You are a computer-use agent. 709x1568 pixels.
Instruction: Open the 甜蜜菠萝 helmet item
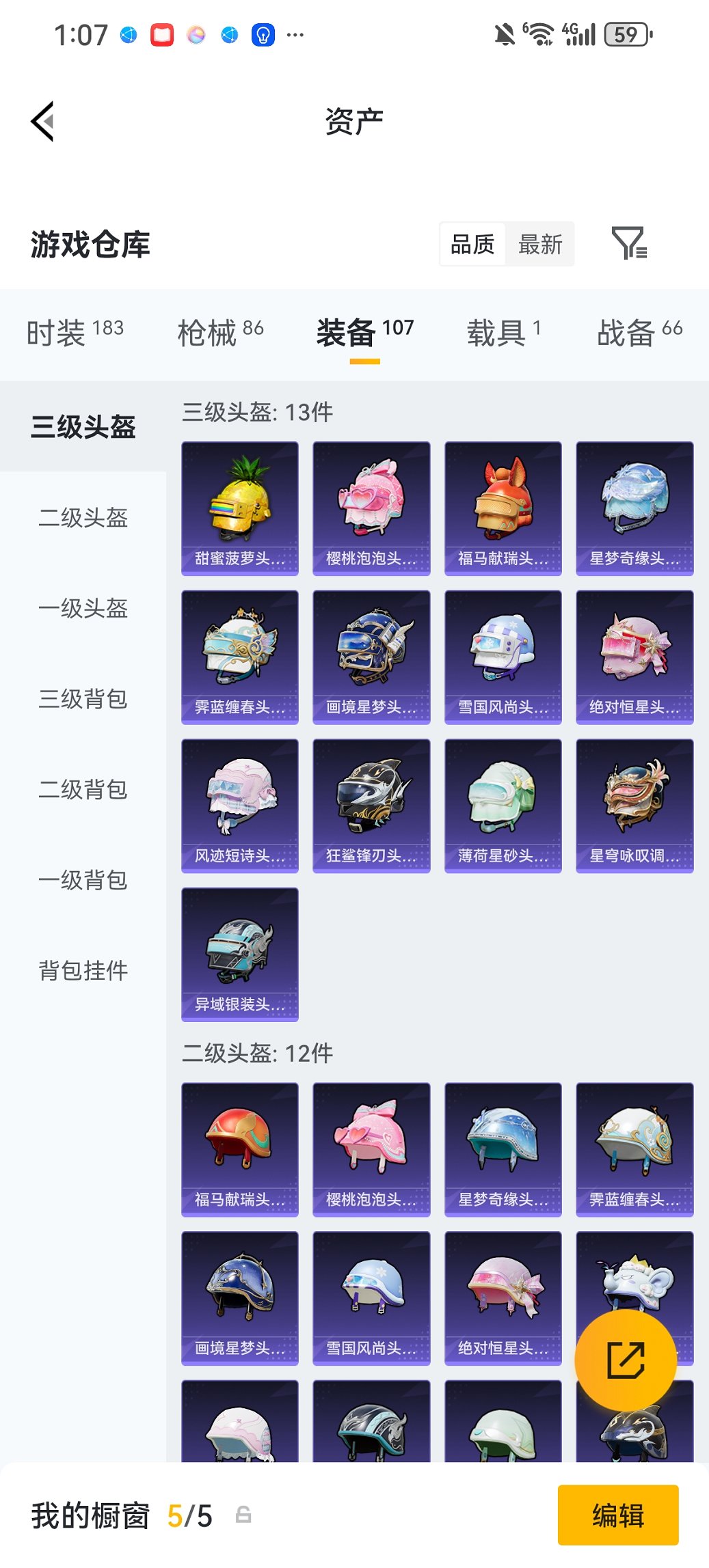[240, 506]
